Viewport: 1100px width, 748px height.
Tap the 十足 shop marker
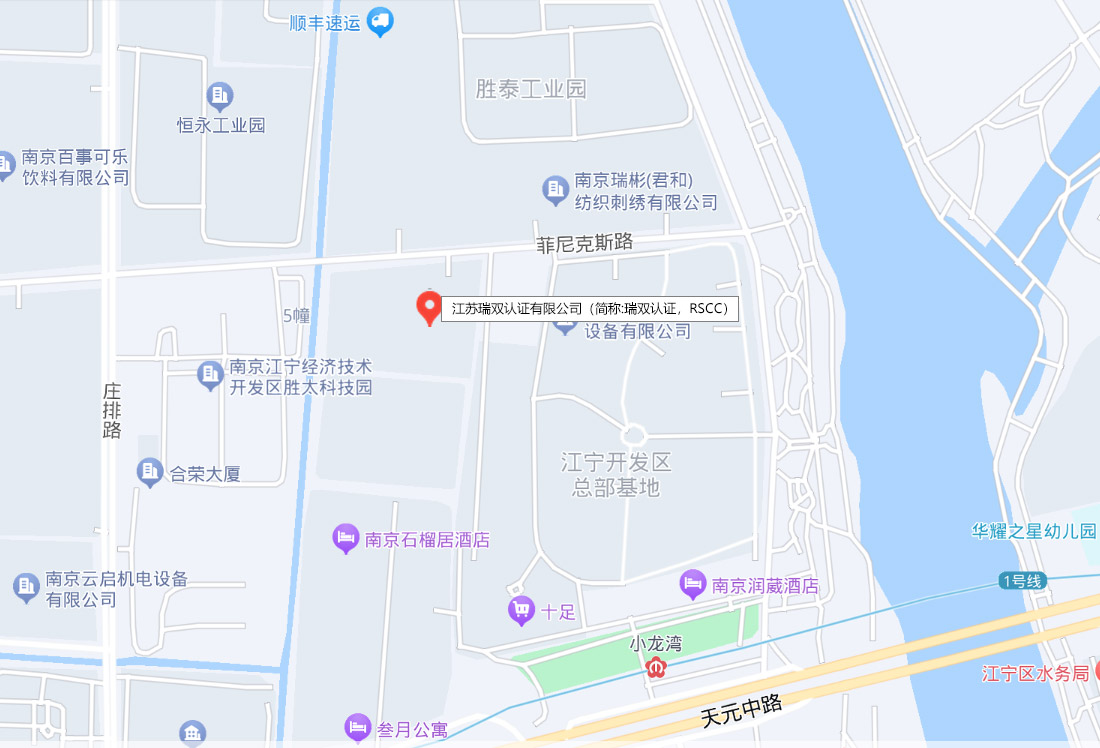click(520, 610)
